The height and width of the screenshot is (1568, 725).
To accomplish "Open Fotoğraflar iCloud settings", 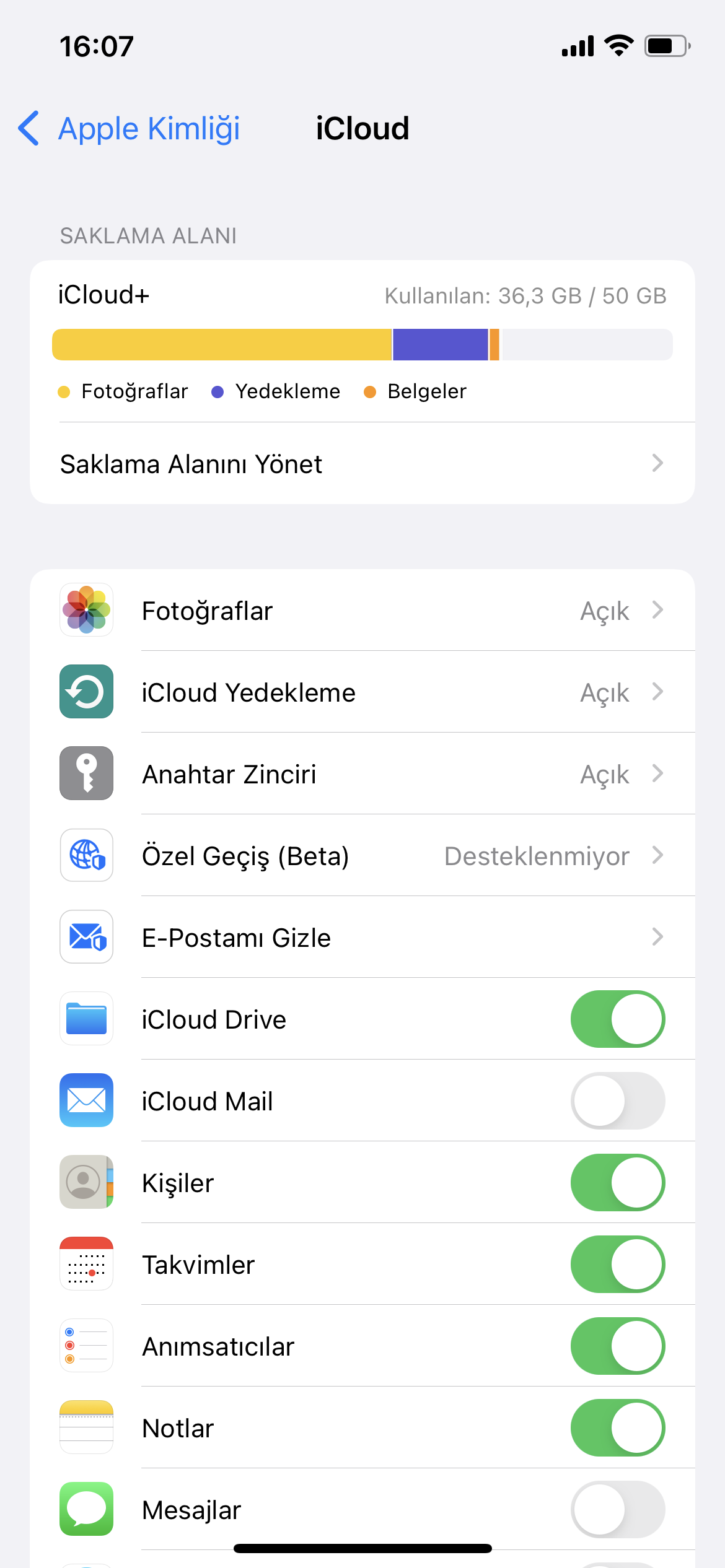I will 362,611.
